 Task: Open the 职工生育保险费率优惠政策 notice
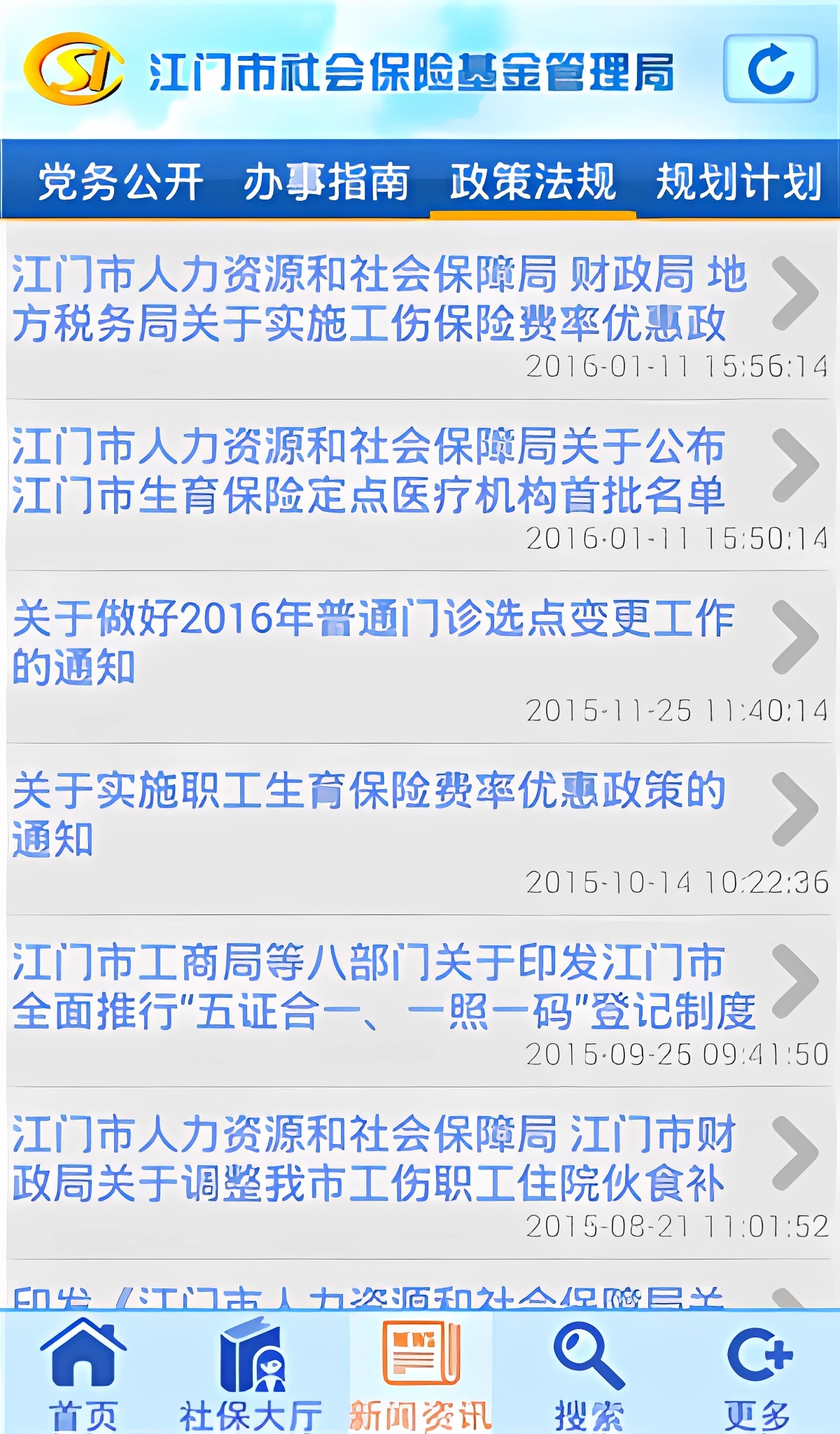[x=378, y=815]
